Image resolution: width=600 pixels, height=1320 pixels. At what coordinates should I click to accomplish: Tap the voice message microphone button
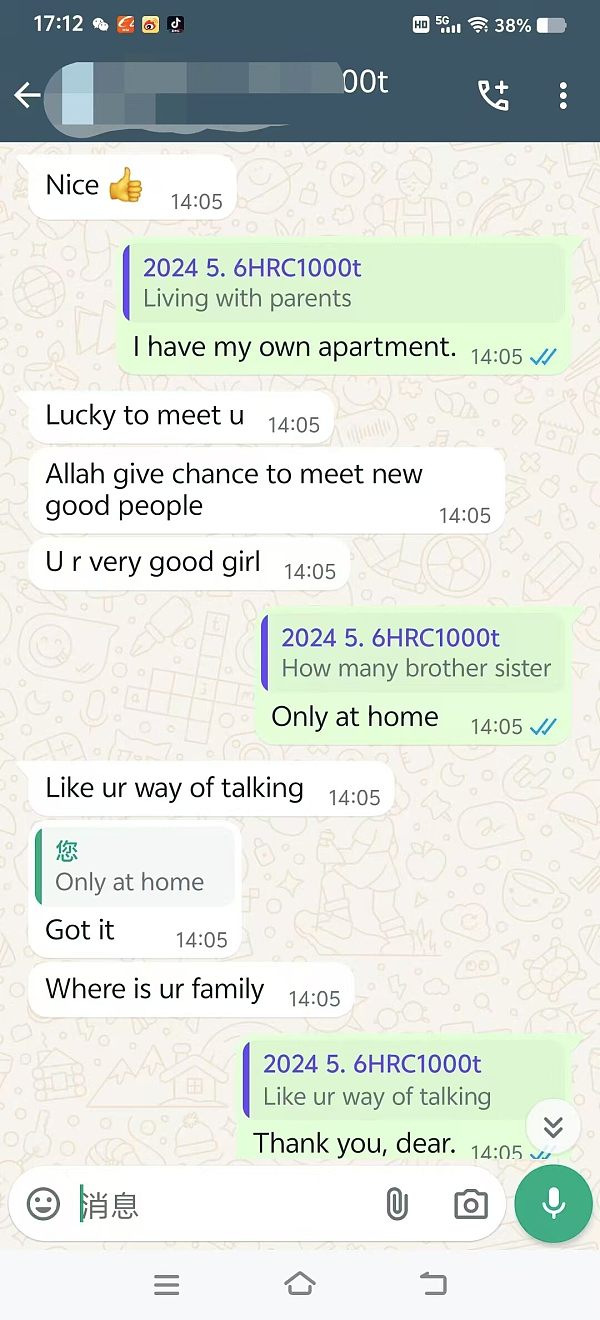tap(553, 1204)
